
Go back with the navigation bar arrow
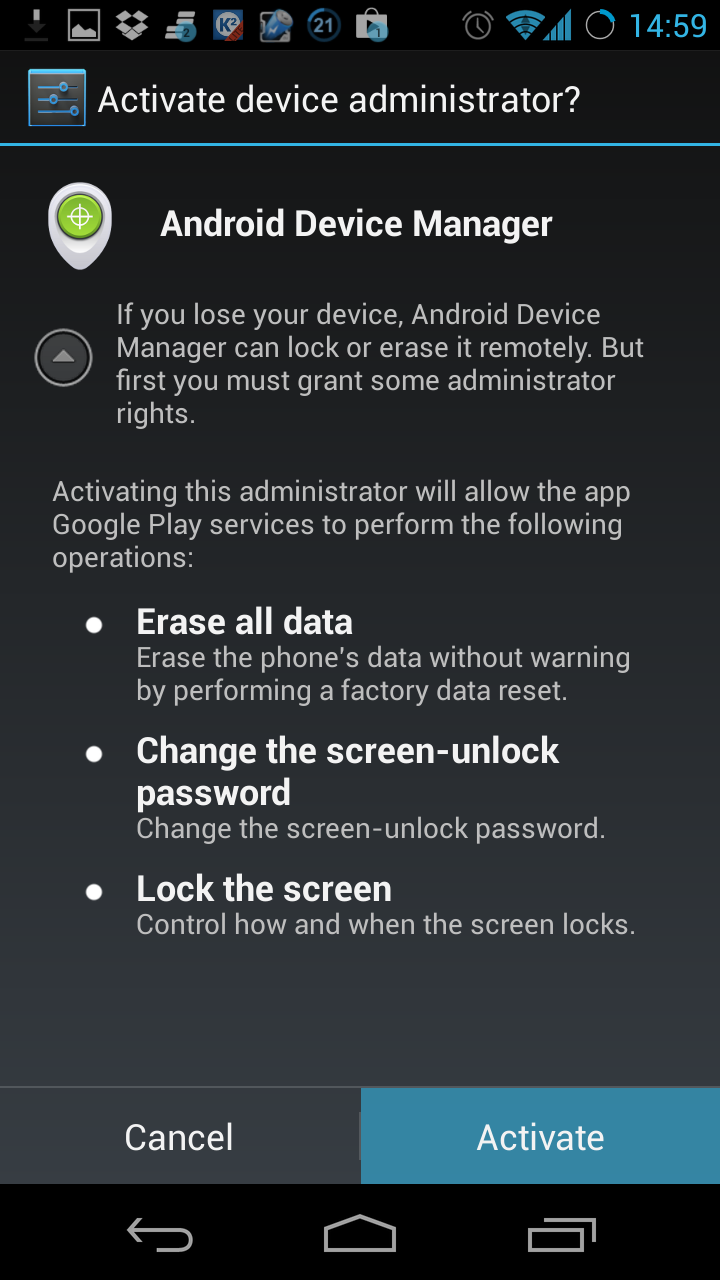tap(160, 1234)
